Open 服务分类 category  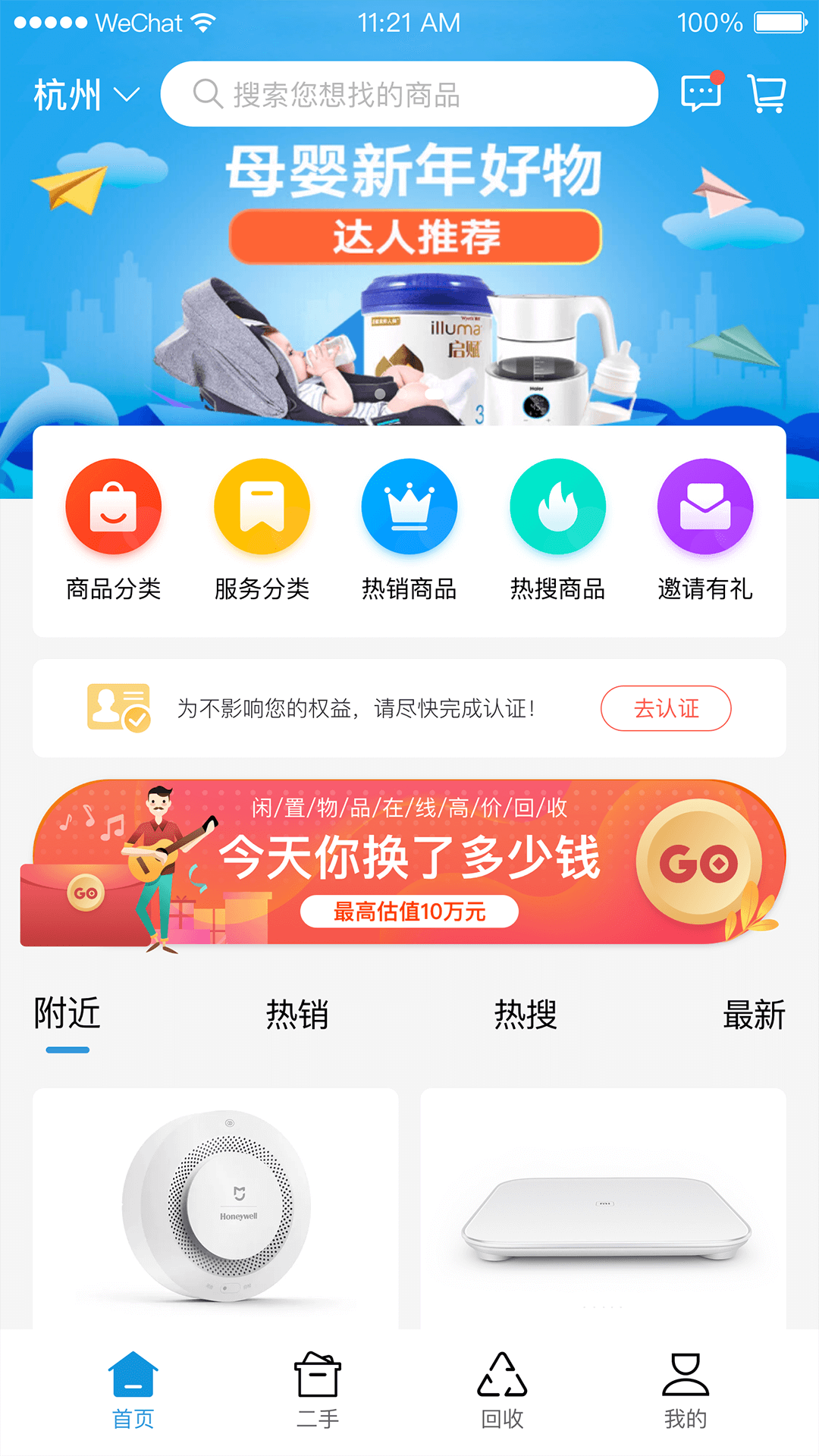pyautogui.click(x=262, y=529)
